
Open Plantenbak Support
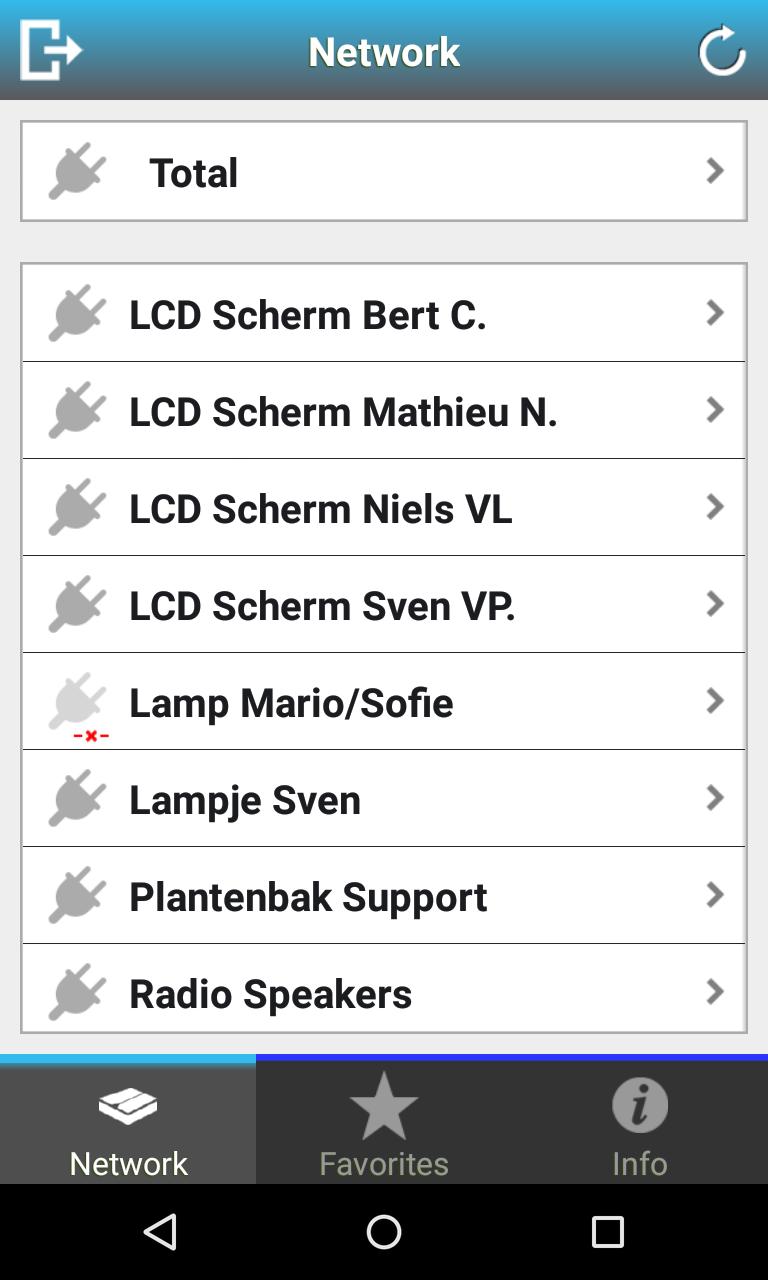coord(384,896)
